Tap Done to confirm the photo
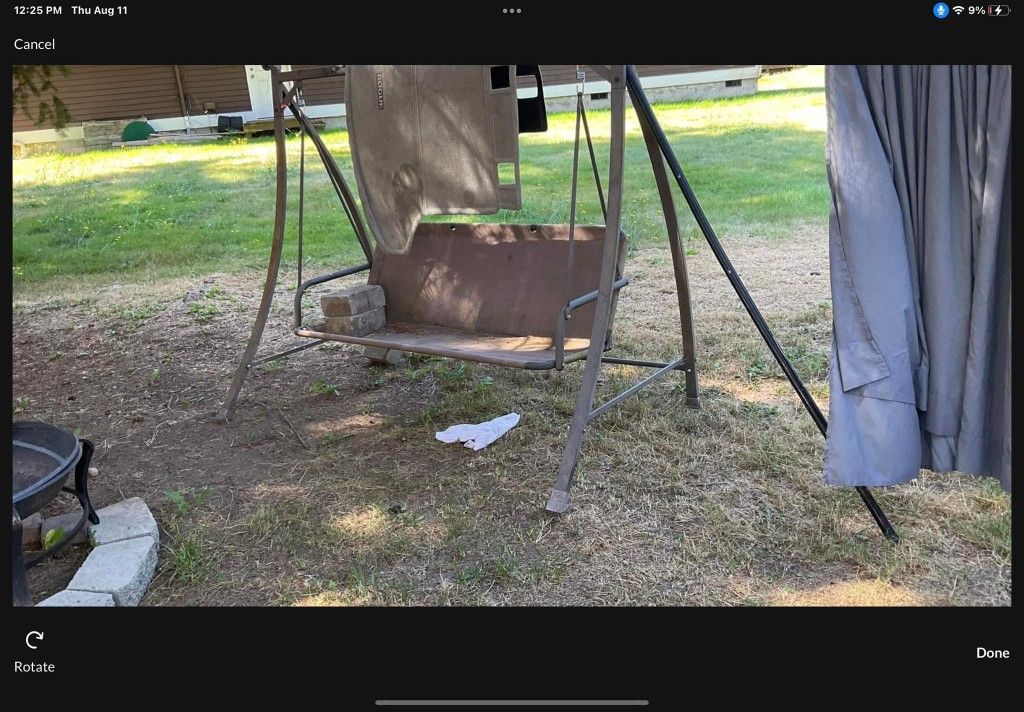 pyautogui.click(x=992, y=653)
